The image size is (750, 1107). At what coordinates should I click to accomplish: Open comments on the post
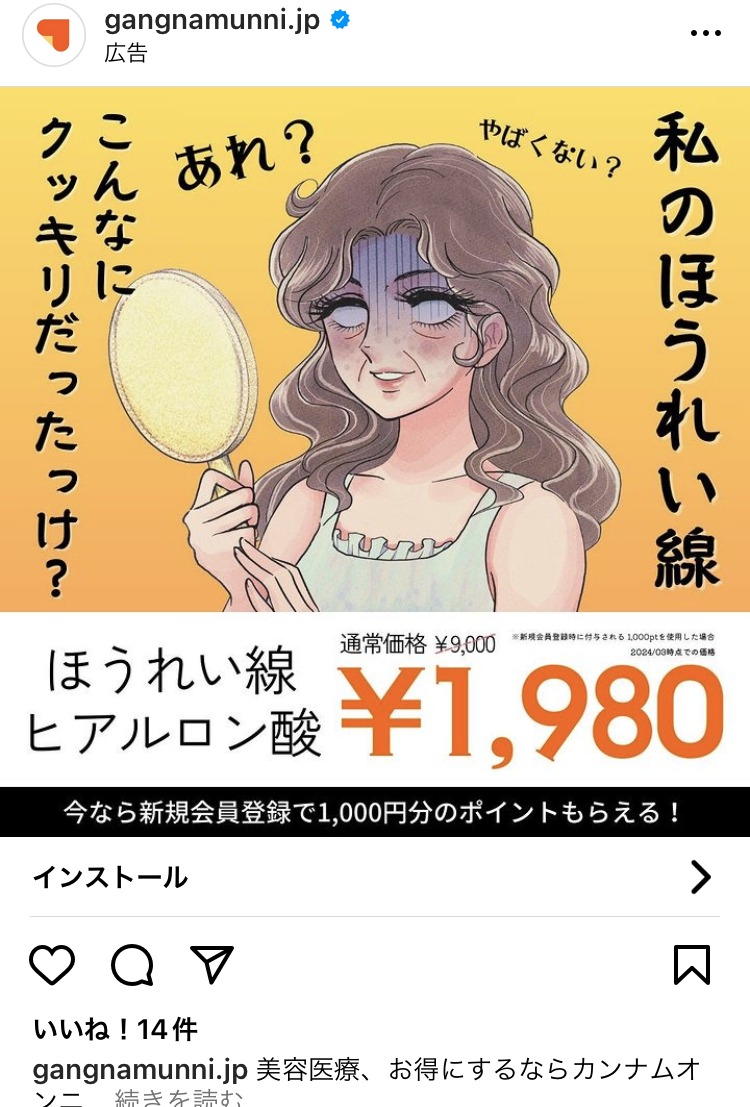point(132,965)
